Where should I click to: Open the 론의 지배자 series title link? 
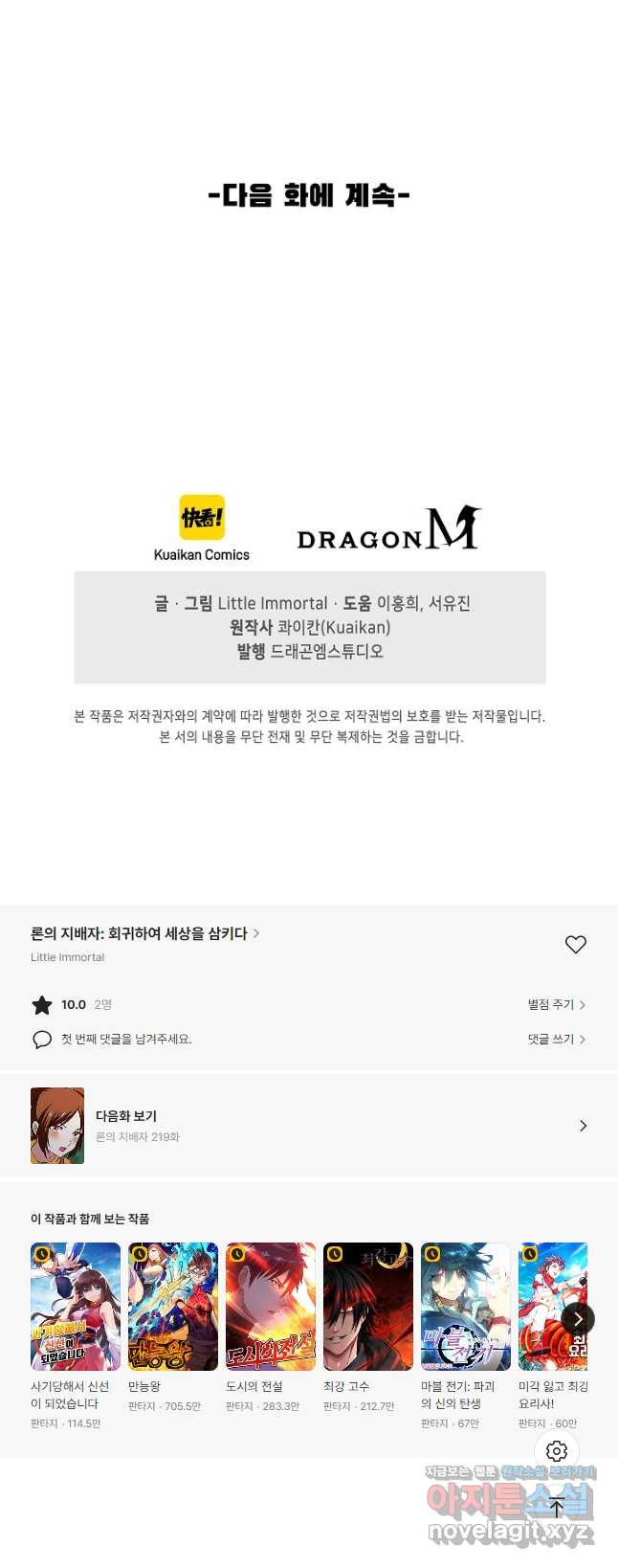(144, 933)
